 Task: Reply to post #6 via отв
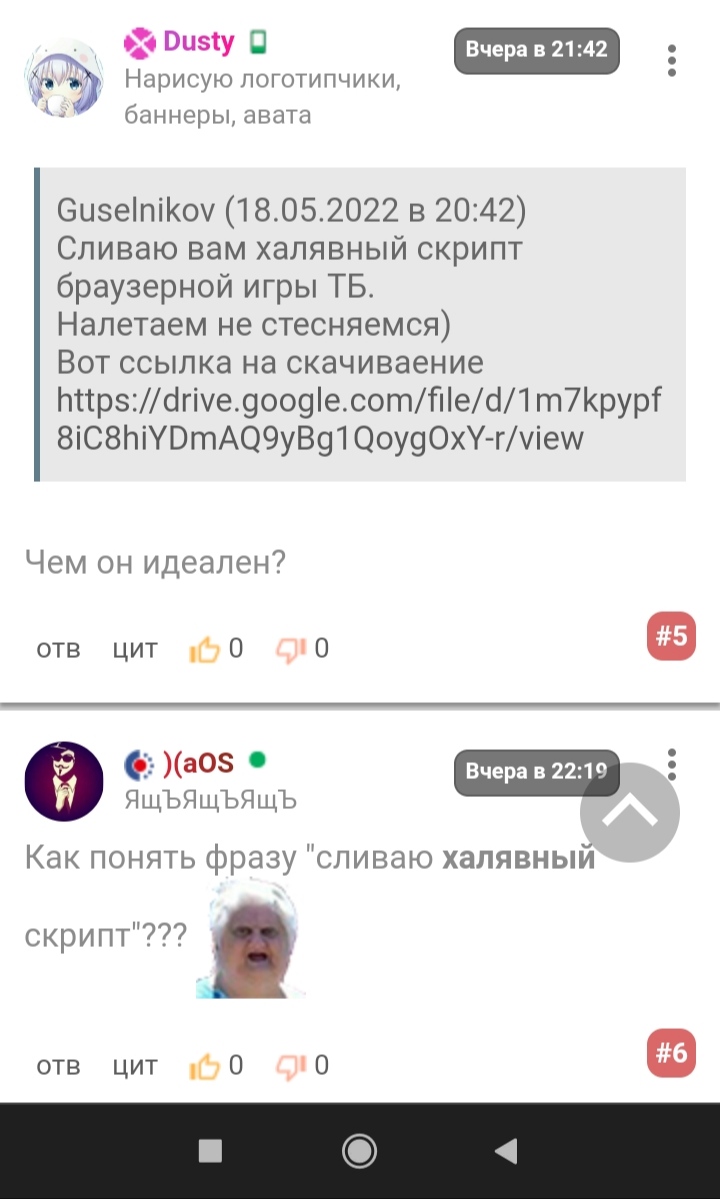coord(58,1066)
